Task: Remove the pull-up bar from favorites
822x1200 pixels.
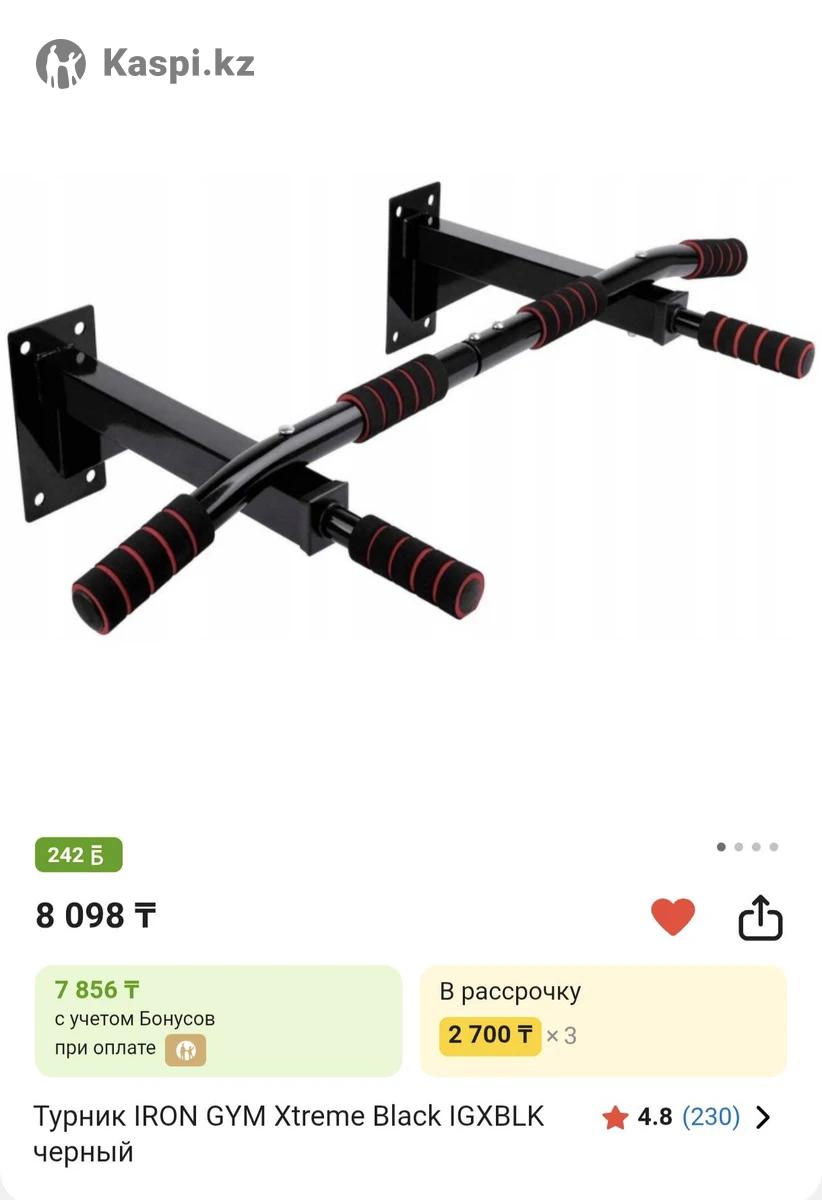Action: [x=672, y=916]
